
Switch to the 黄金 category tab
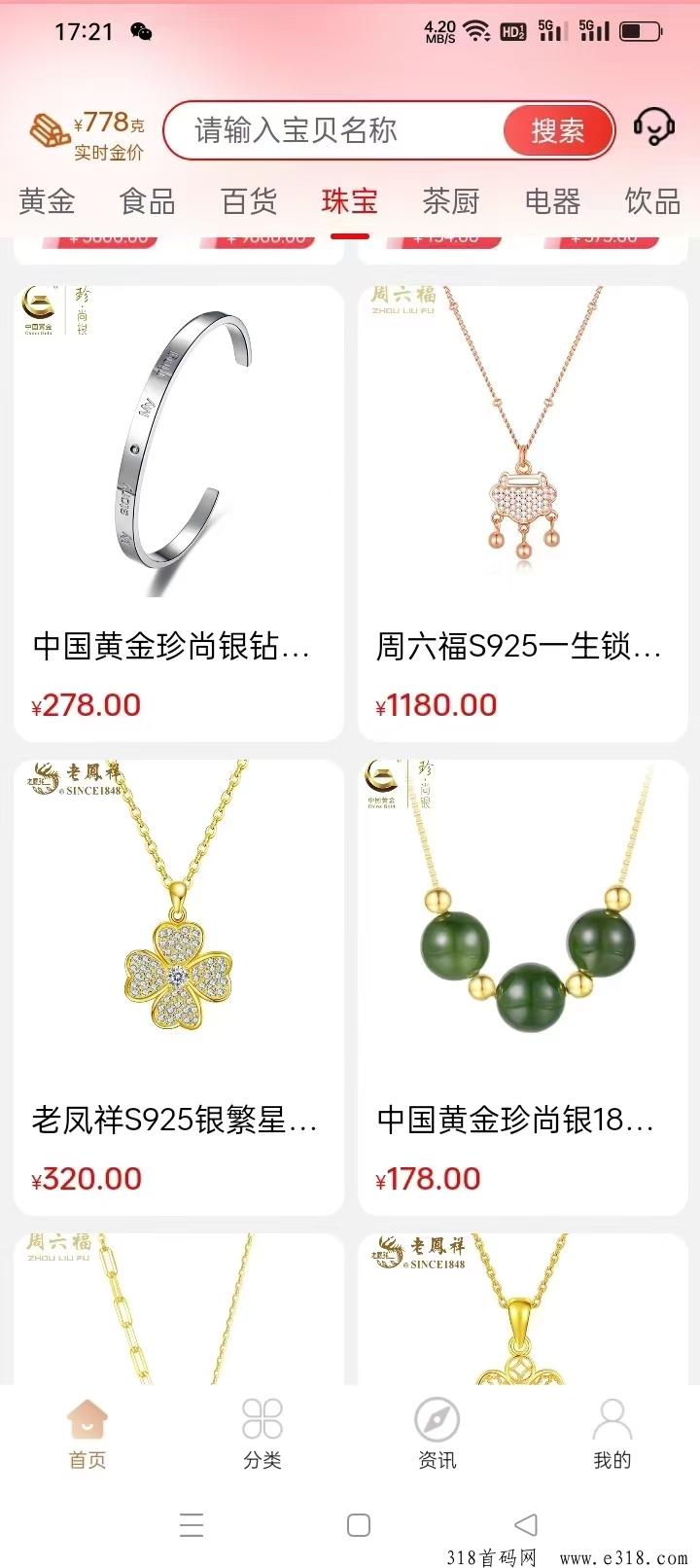(47, 201)
